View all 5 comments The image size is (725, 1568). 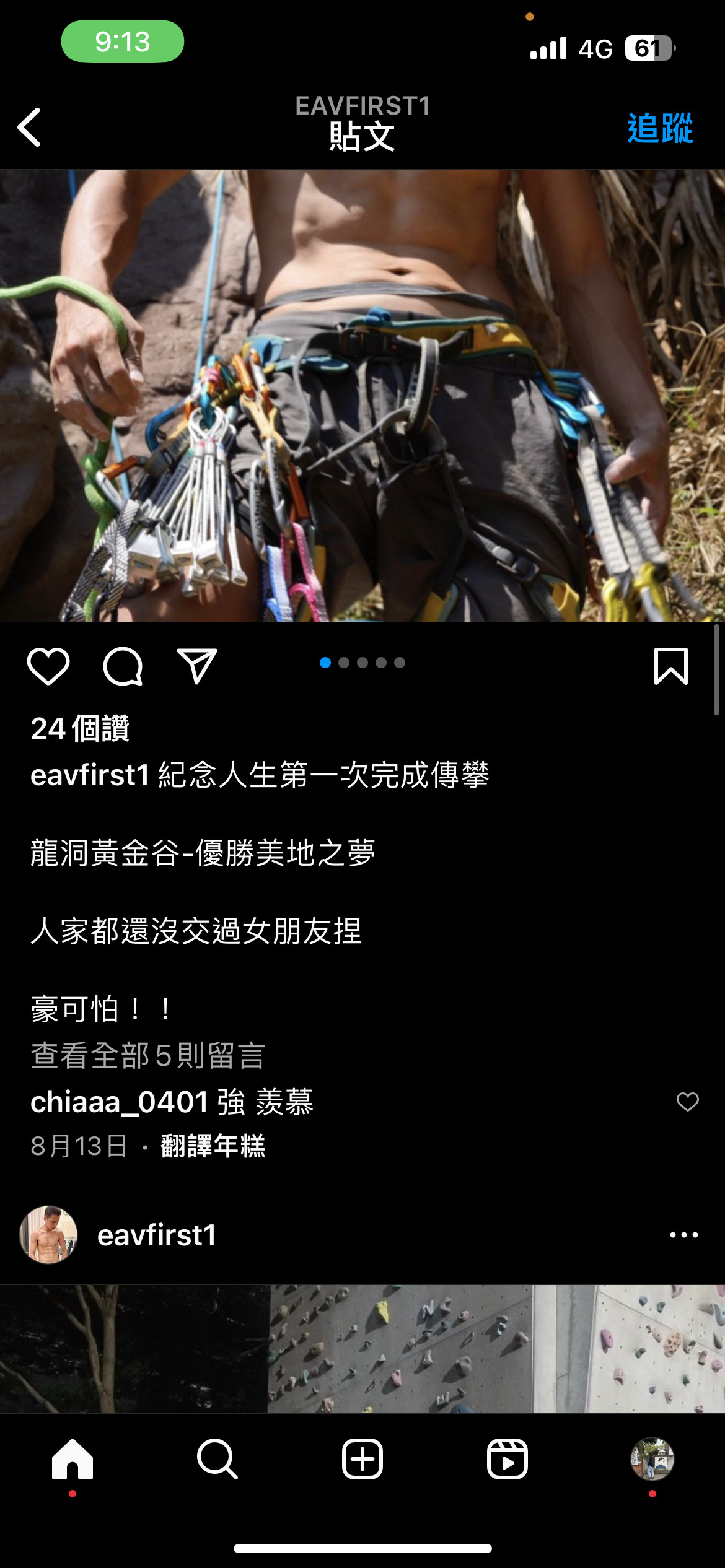(148, 1055)
